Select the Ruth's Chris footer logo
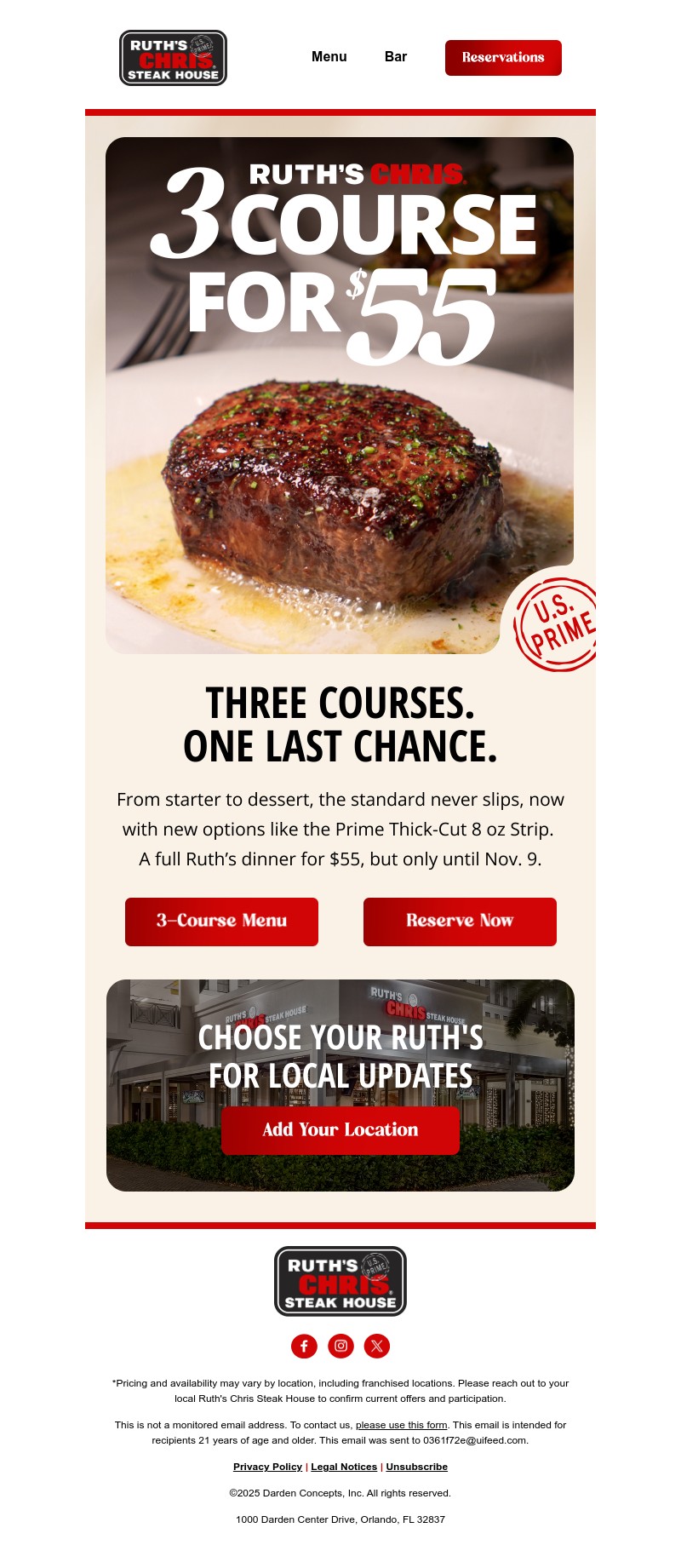Image resolution: width=681 pixels, height=1568 pixels. point(342,1279)
